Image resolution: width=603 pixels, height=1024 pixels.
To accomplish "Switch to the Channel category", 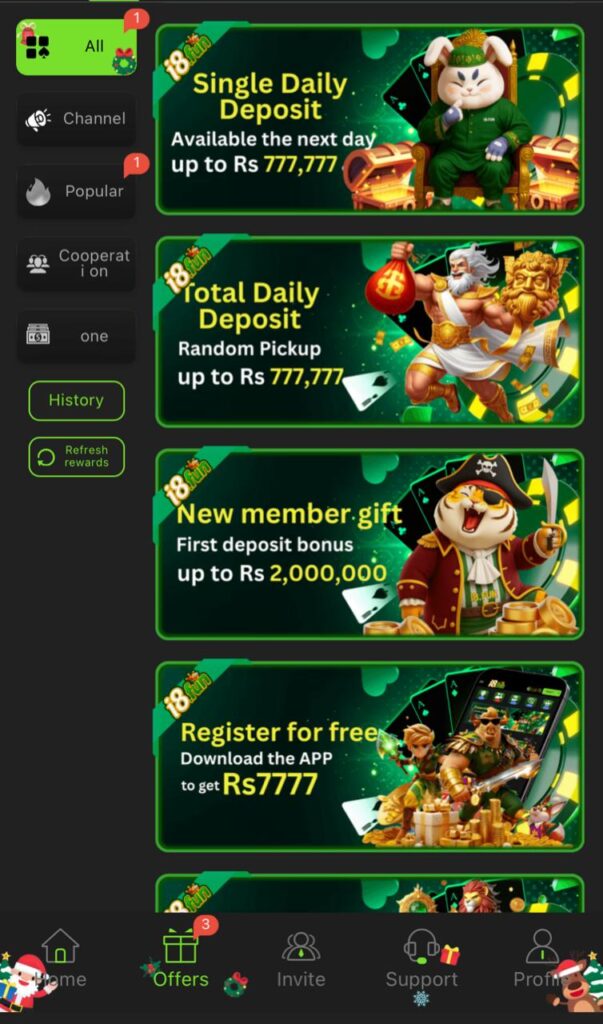I will click(76, 119).
